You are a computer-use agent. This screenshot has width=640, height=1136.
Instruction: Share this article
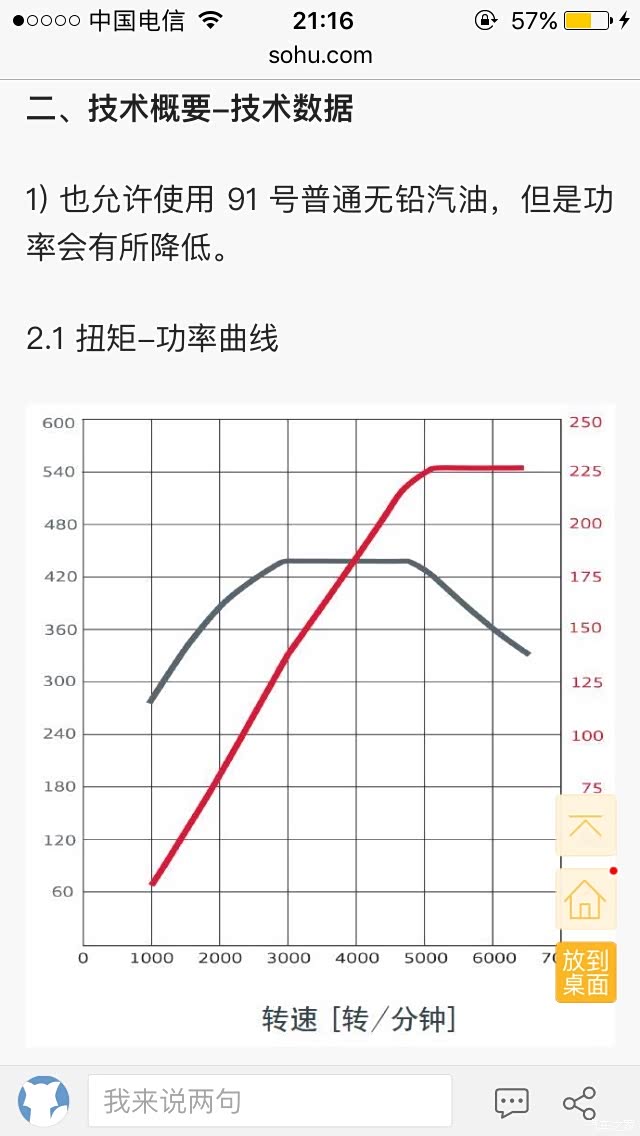tap(580, 1103)
